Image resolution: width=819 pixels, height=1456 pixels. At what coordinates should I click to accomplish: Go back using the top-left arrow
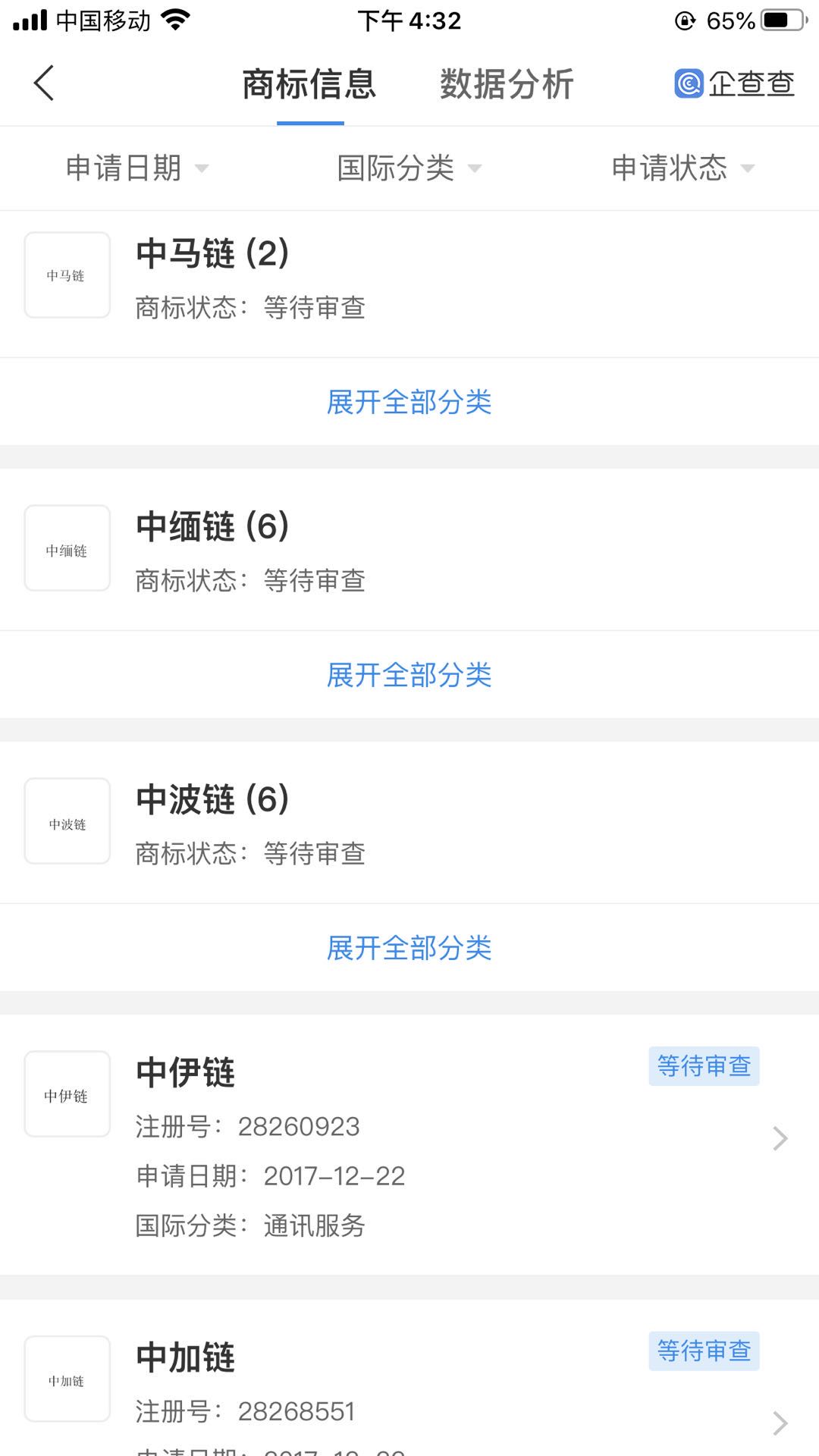[44, 83]
